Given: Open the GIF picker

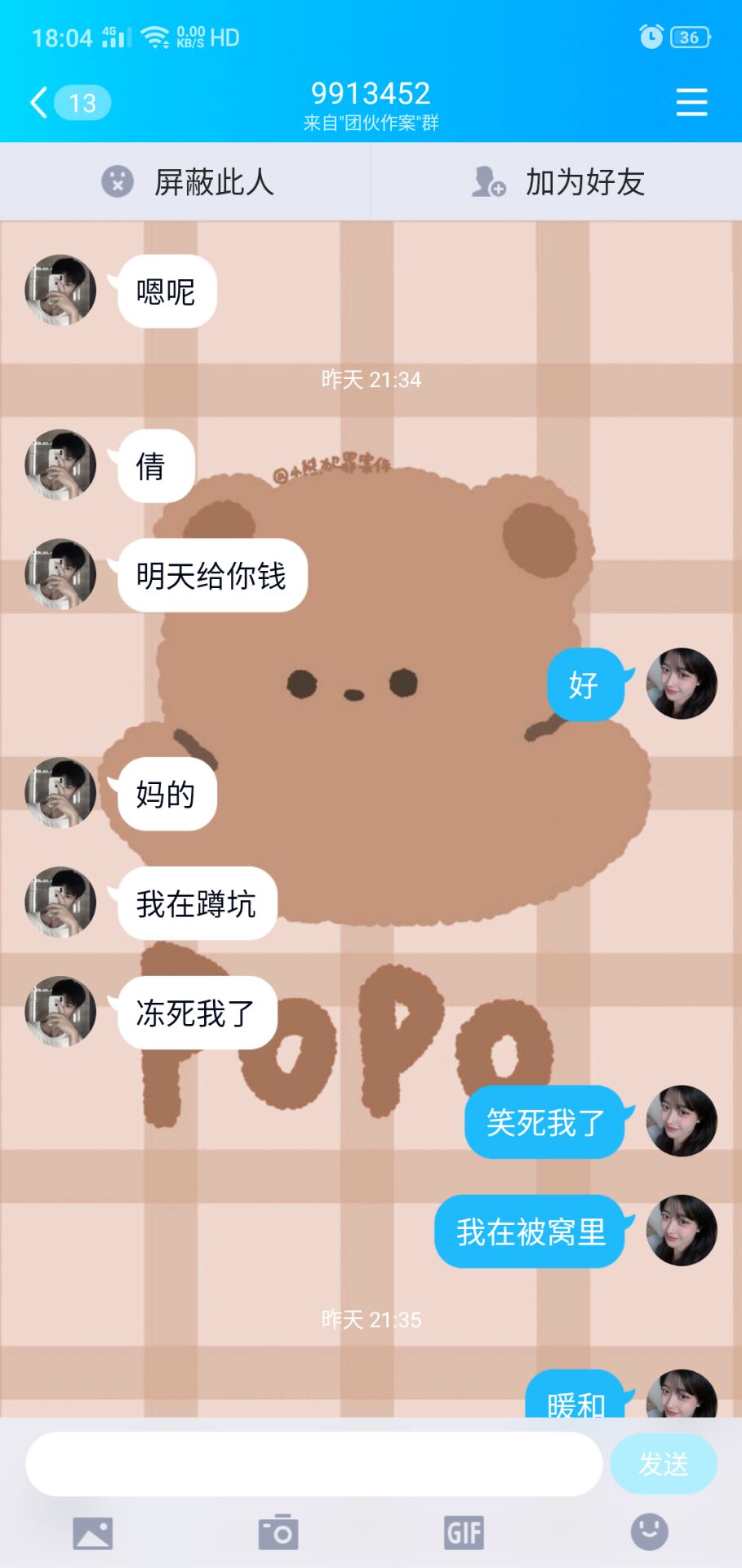Looking at the screenshot, I should 464,1533.
